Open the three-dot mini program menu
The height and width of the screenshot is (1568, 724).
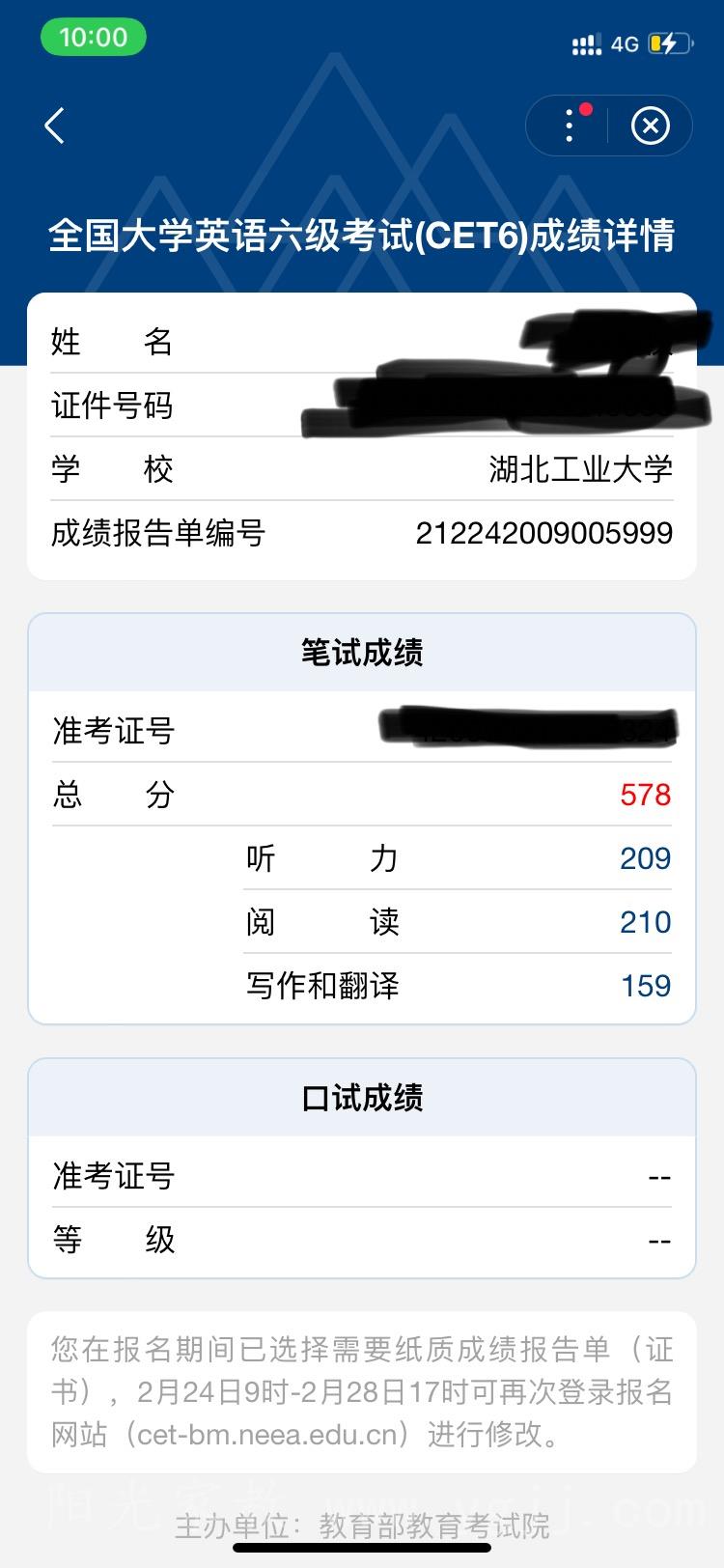coord(570,126)
